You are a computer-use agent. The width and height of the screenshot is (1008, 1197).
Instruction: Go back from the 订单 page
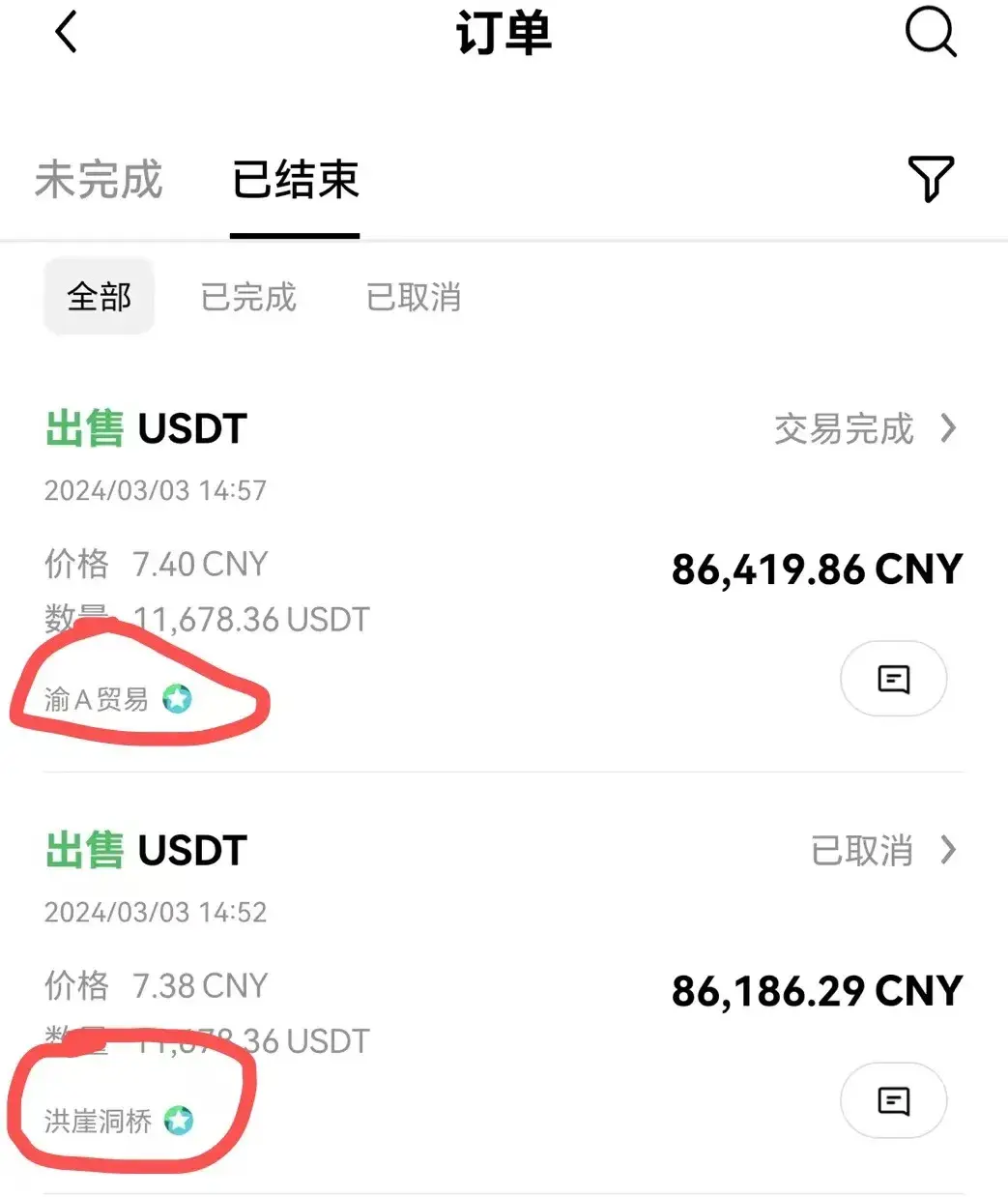tap(66, 33)
